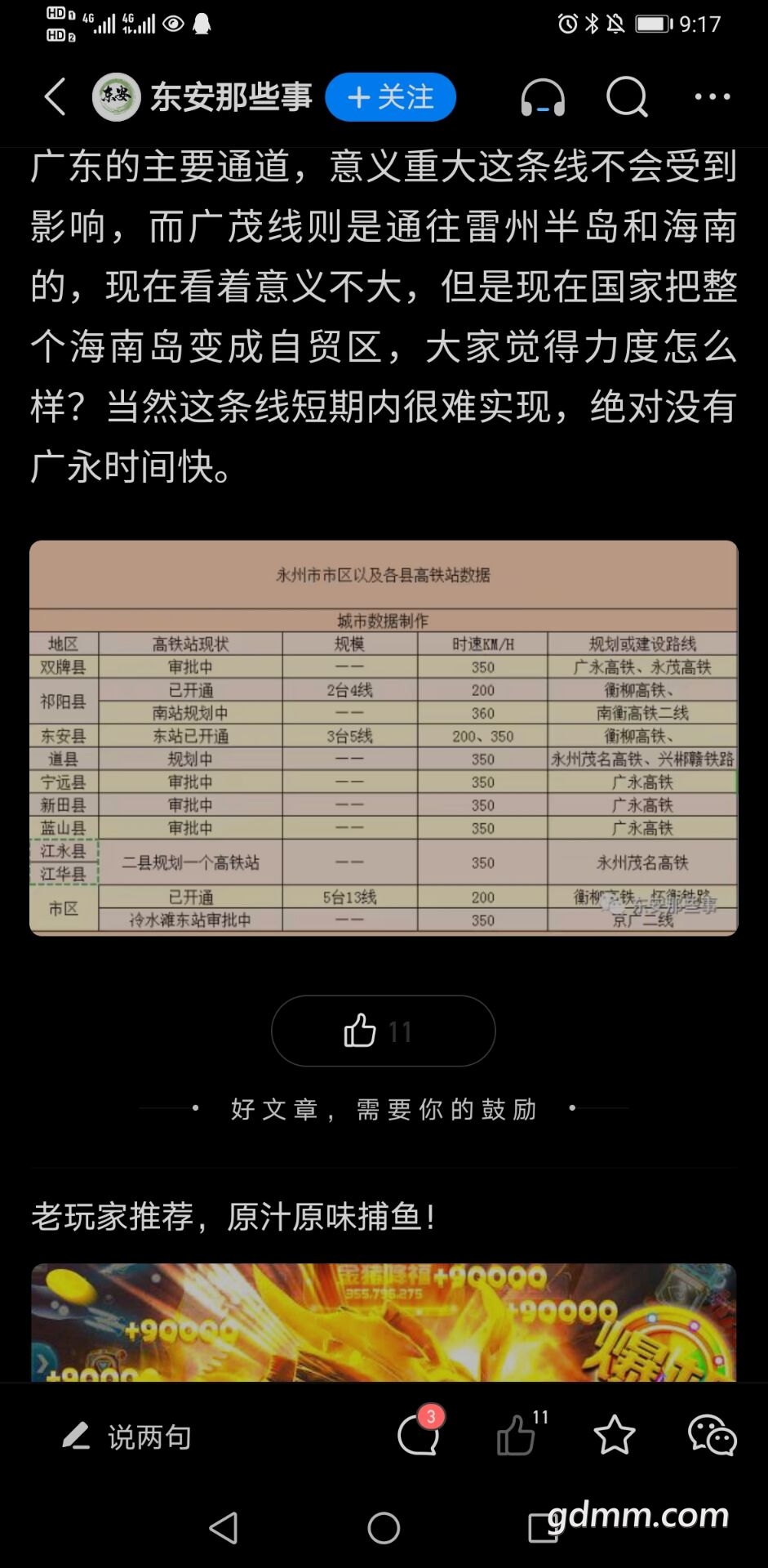Share to WeChat using the chat icon

tap(712, 1436)
